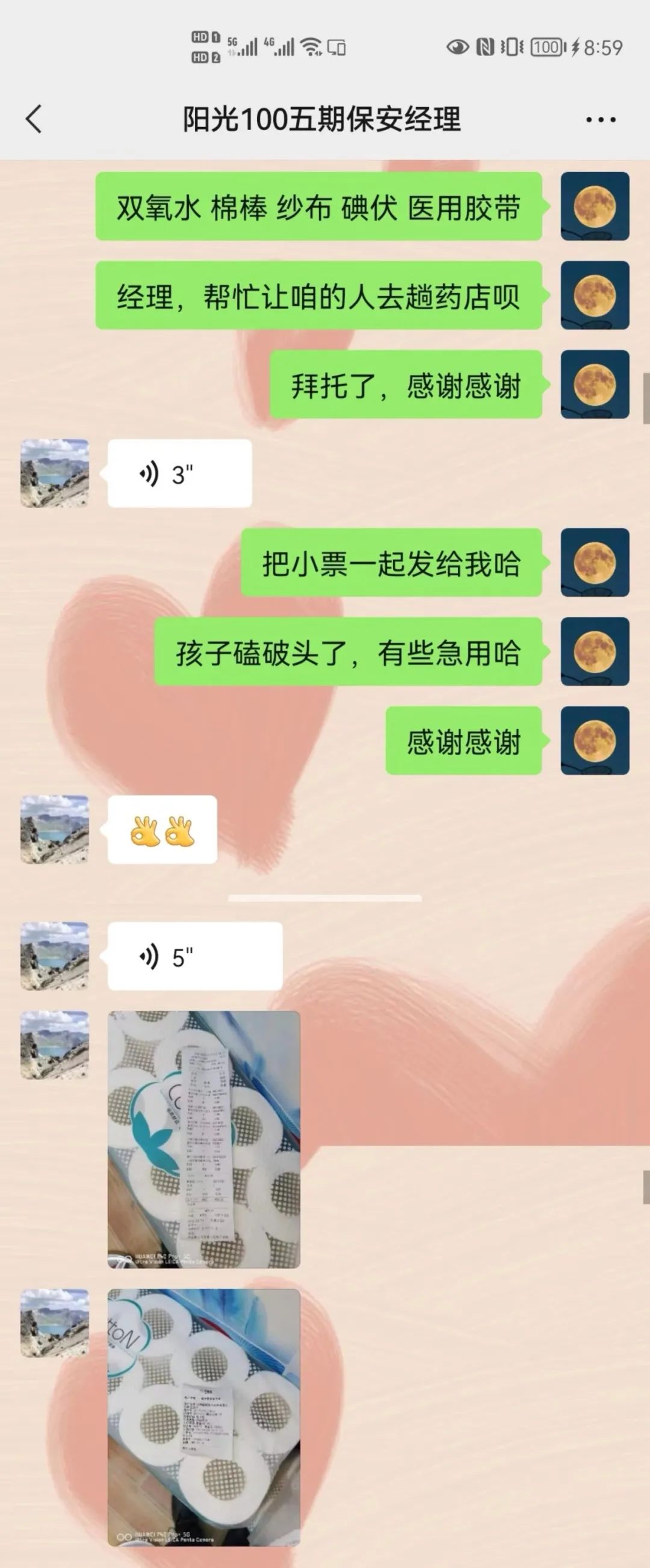Tap landscape avatar beside the OK emoji message

[x=55, y=830]
